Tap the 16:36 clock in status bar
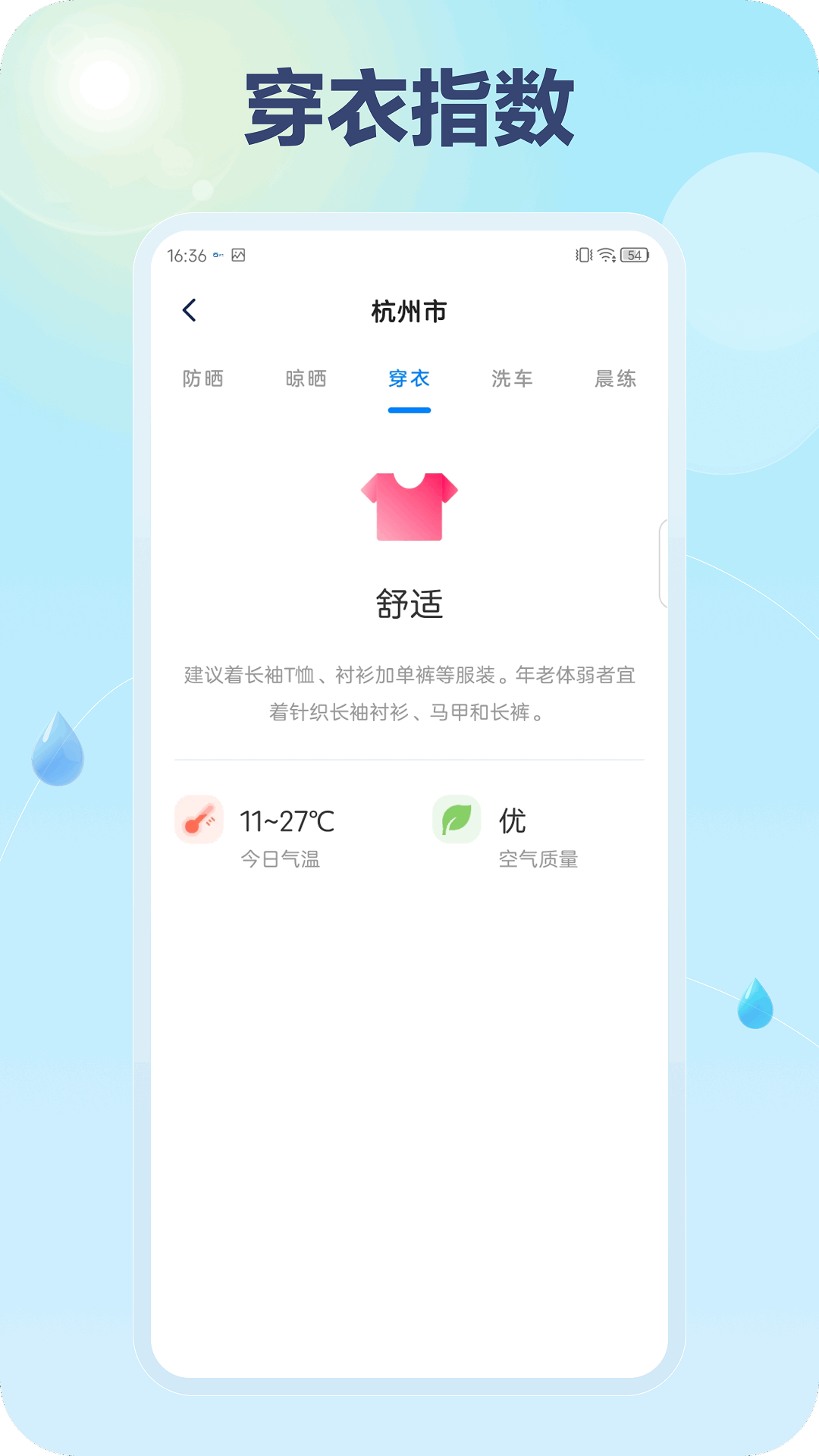 (x=187, y=256)
